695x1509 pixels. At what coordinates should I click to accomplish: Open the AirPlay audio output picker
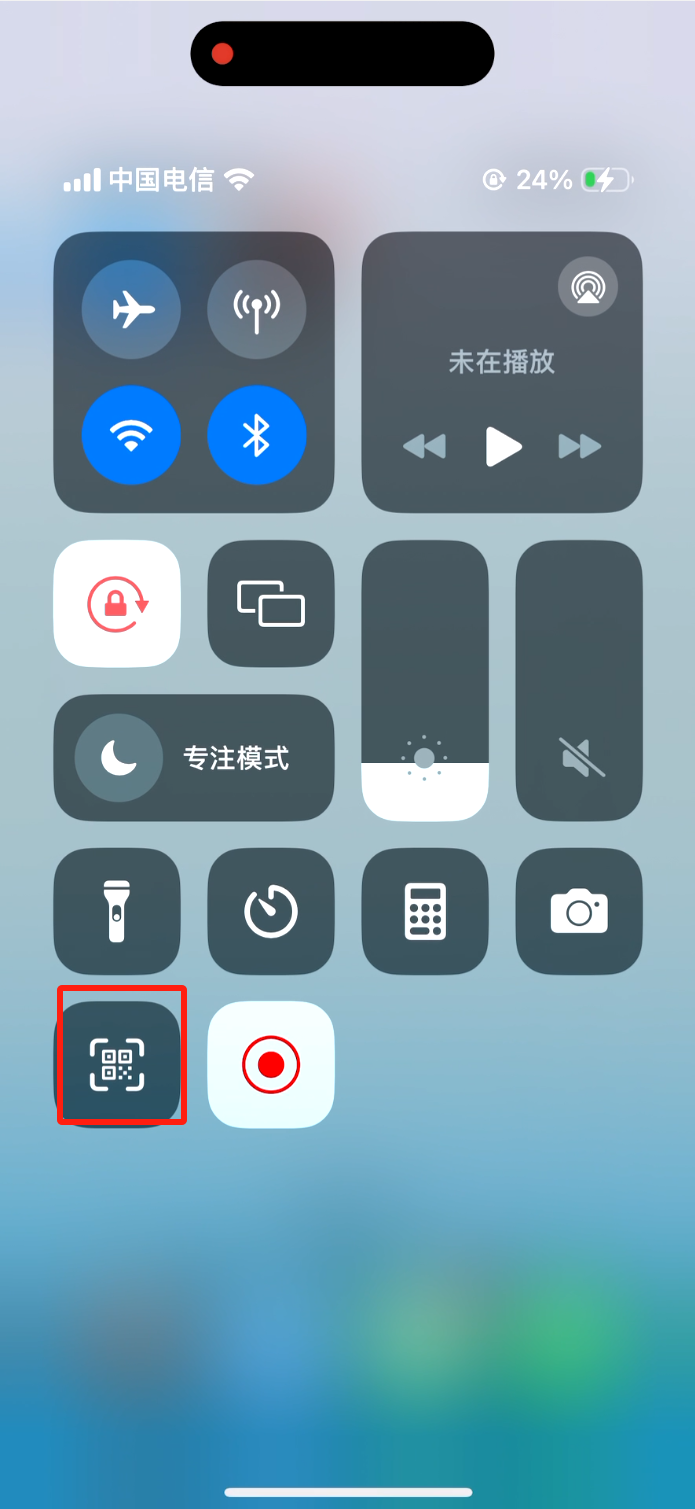(587, 288)
